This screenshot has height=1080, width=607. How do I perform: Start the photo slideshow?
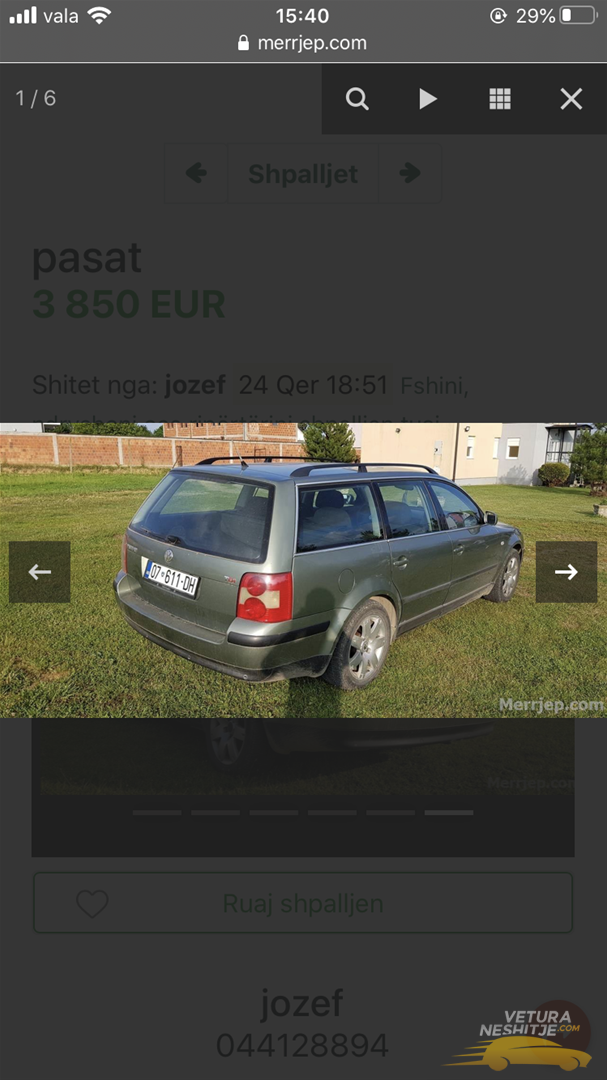[x=428, y=98]
